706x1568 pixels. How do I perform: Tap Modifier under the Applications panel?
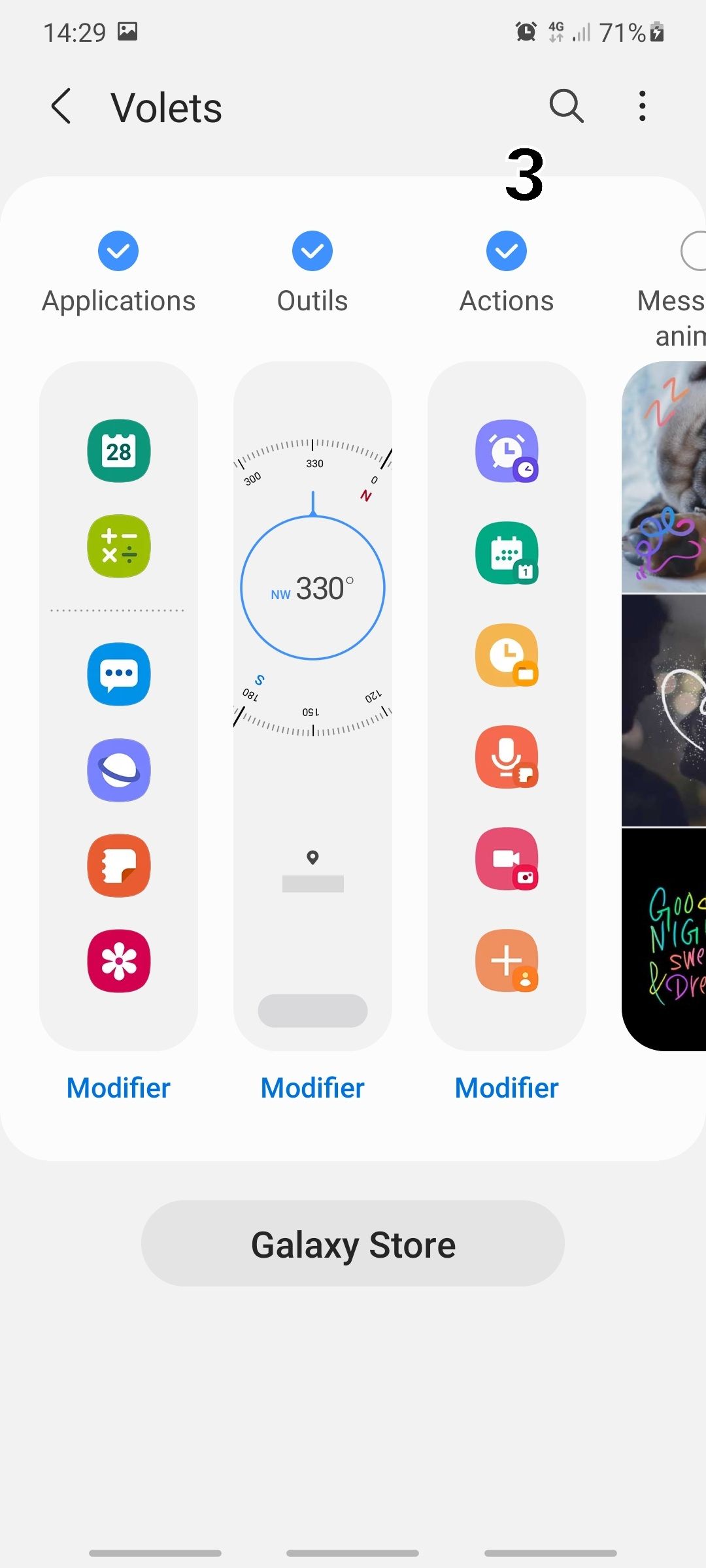(118, 1087)
